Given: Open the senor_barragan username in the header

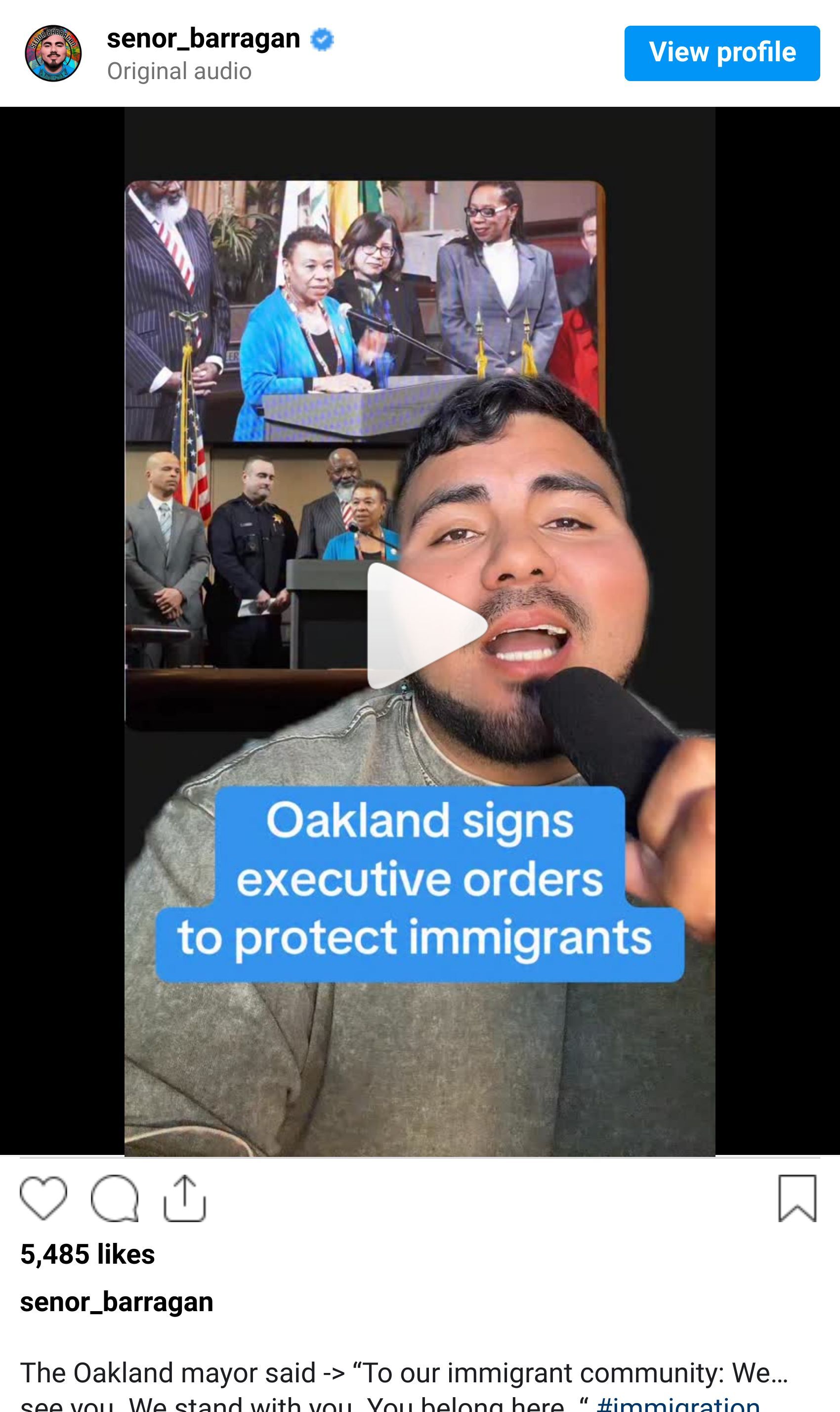Looking at the screenshot, I should tap(203, 39).
